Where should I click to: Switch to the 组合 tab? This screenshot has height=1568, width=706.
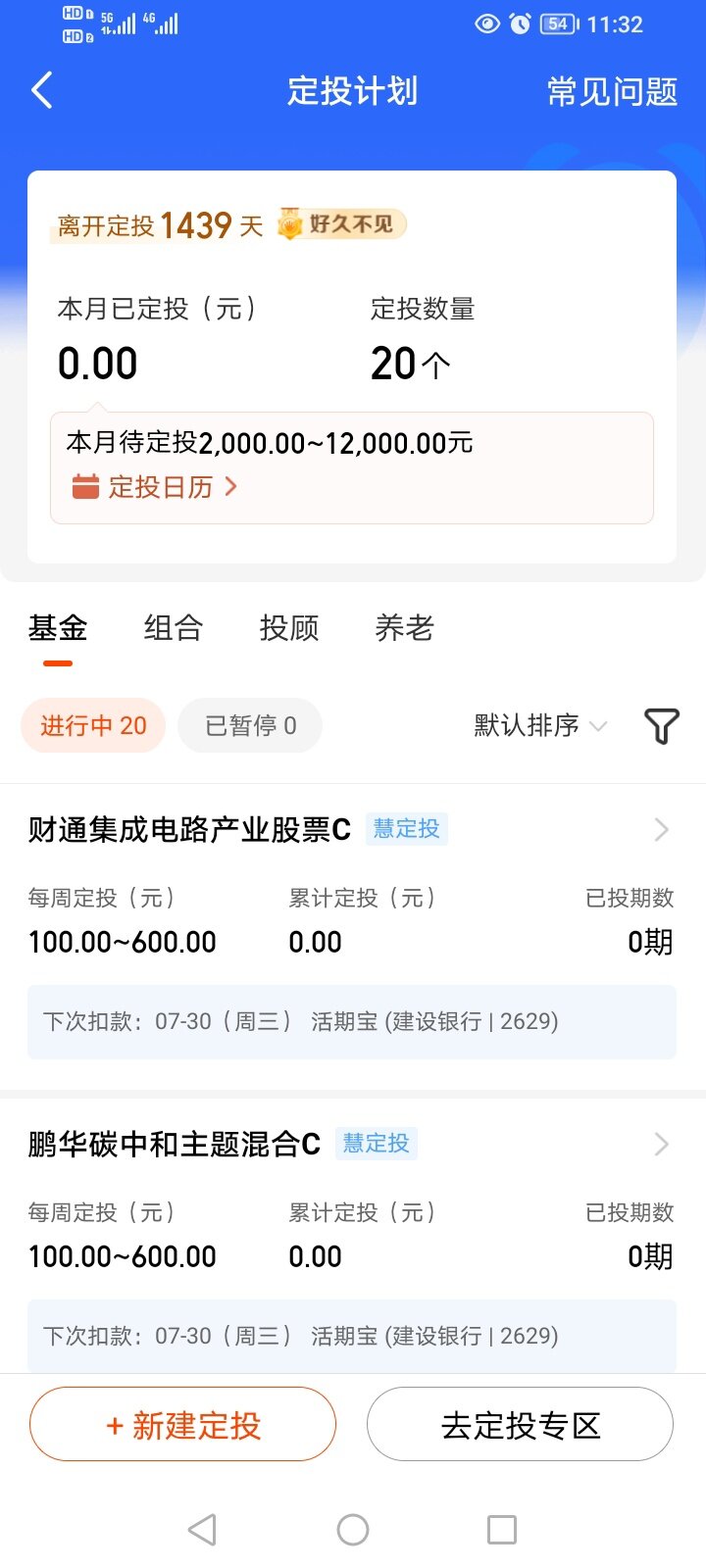(x=174, y=627)
